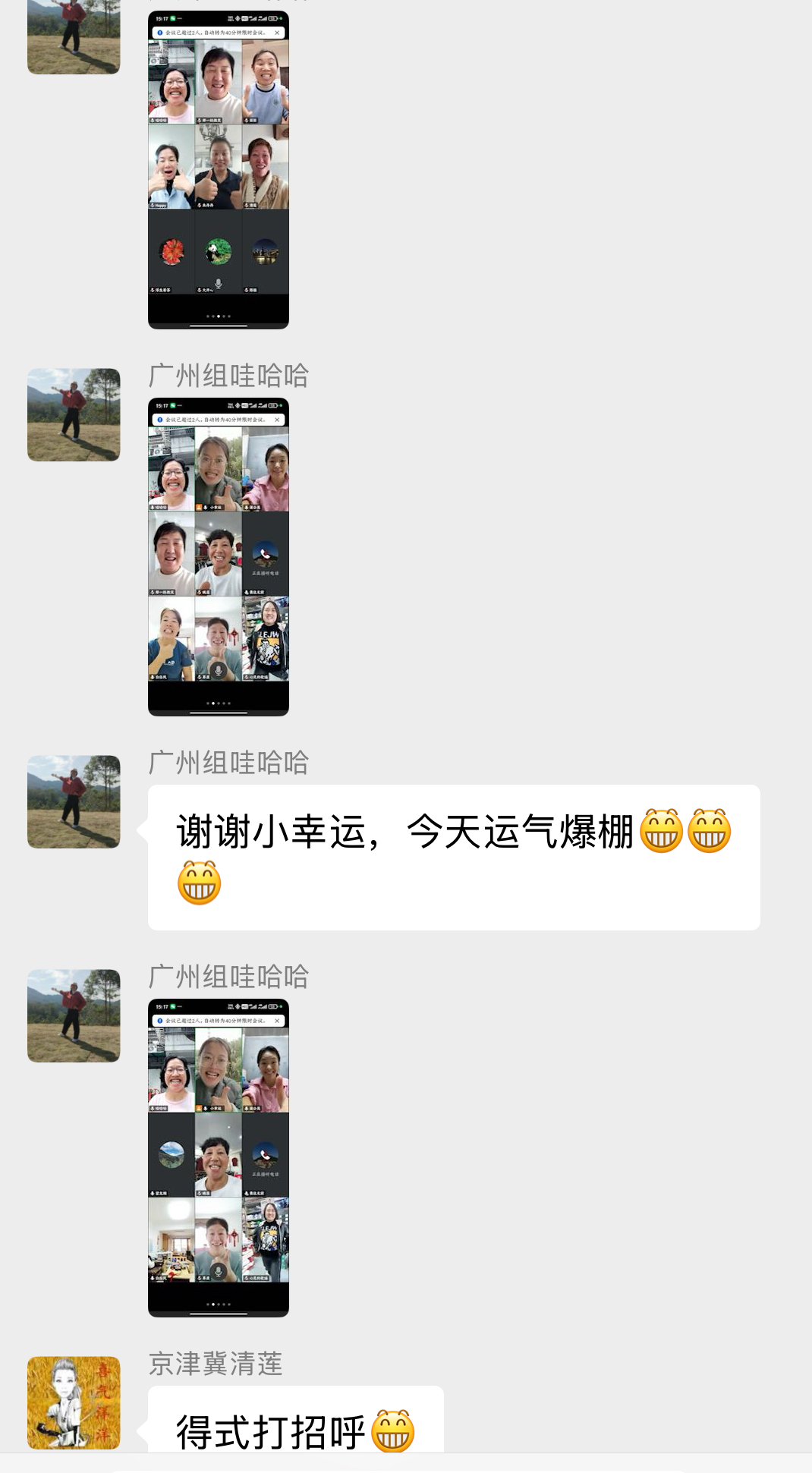View the screenshot with three dark profile tiles
This screenshot has width=812, height=1473.
(x=219, y=170)
